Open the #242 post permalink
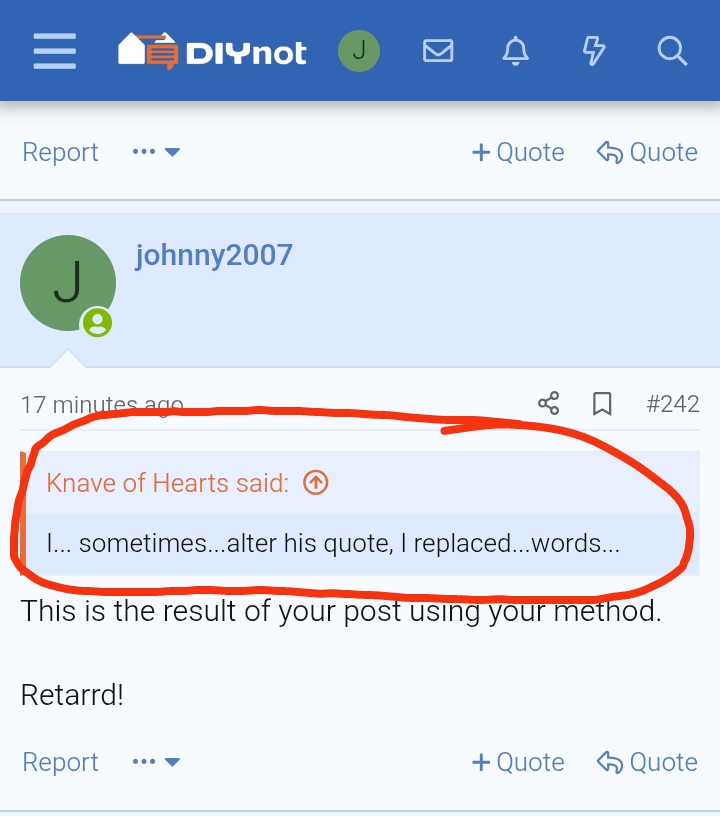 (x=672, y=404)
